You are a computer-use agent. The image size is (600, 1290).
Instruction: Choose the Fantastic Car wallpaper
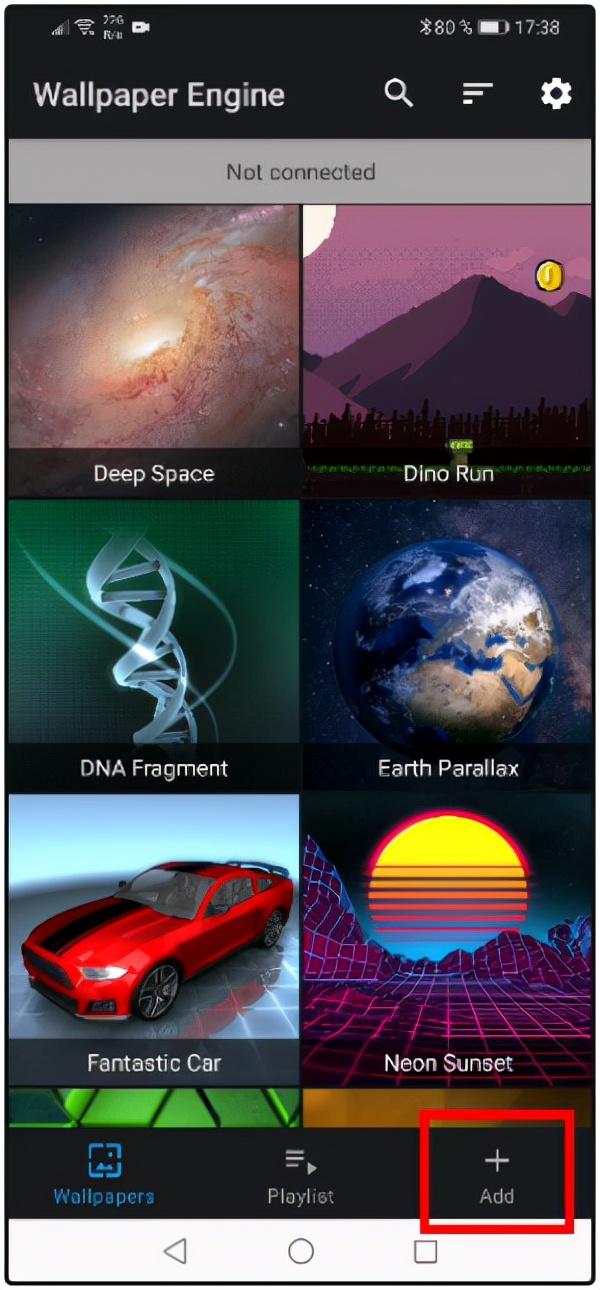153,935
